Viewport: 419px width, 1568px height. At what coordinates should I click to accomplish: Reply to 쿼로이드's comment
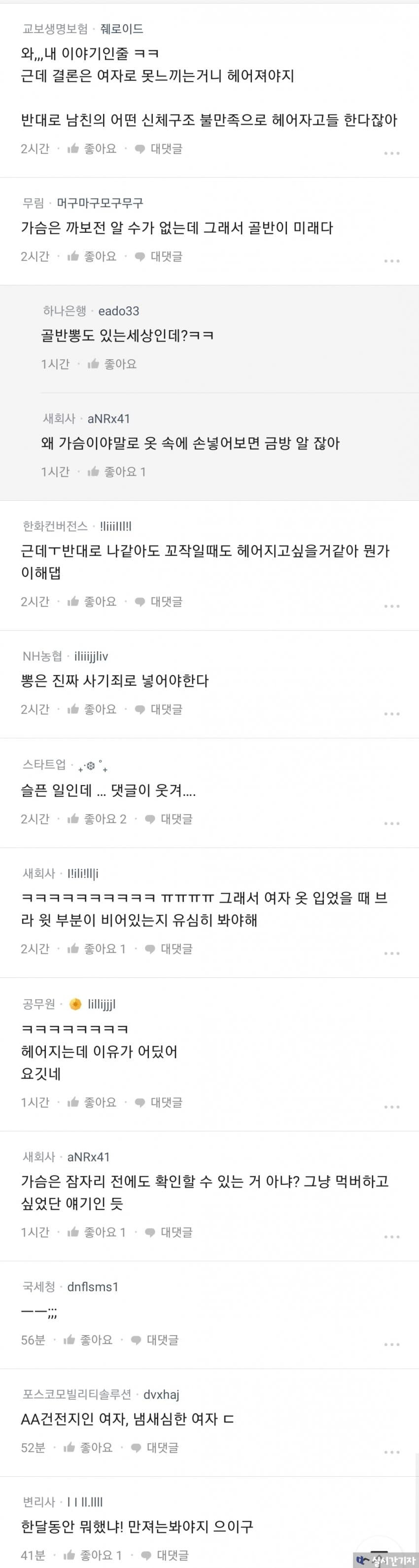pyautogui.click(x=158, y=149)
